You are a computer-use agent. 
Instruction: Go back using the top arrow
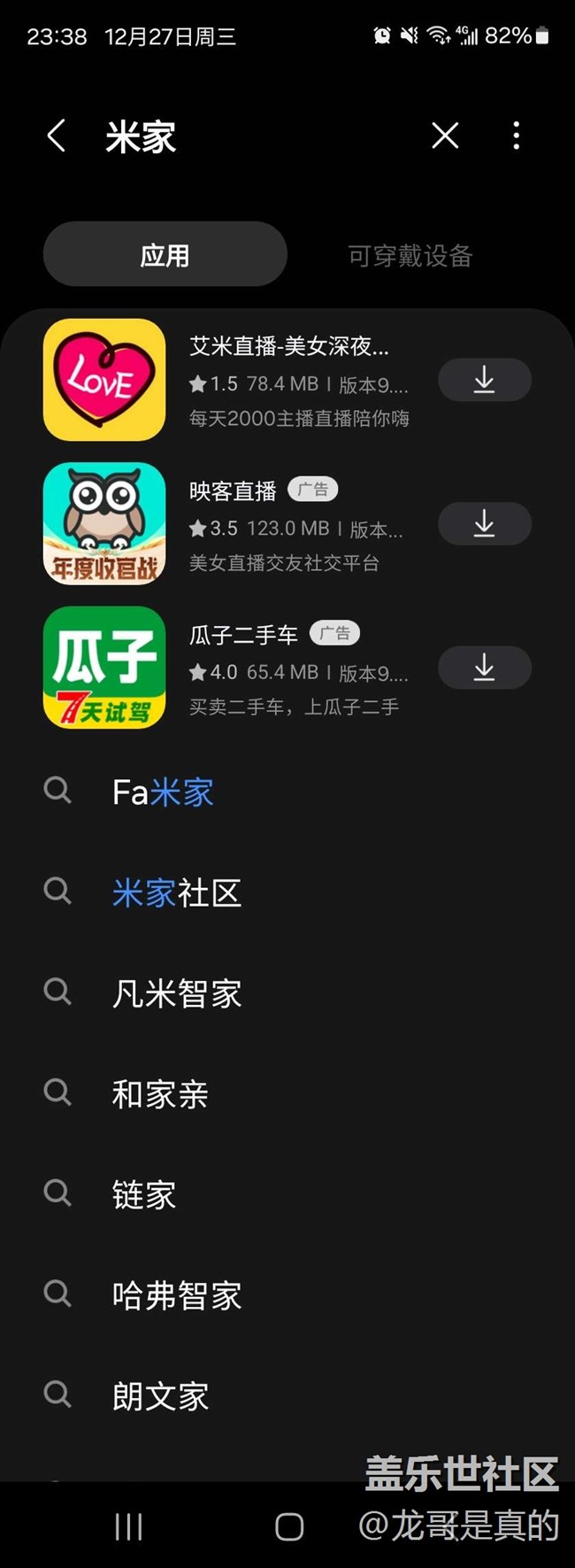[x=57, y=136]
